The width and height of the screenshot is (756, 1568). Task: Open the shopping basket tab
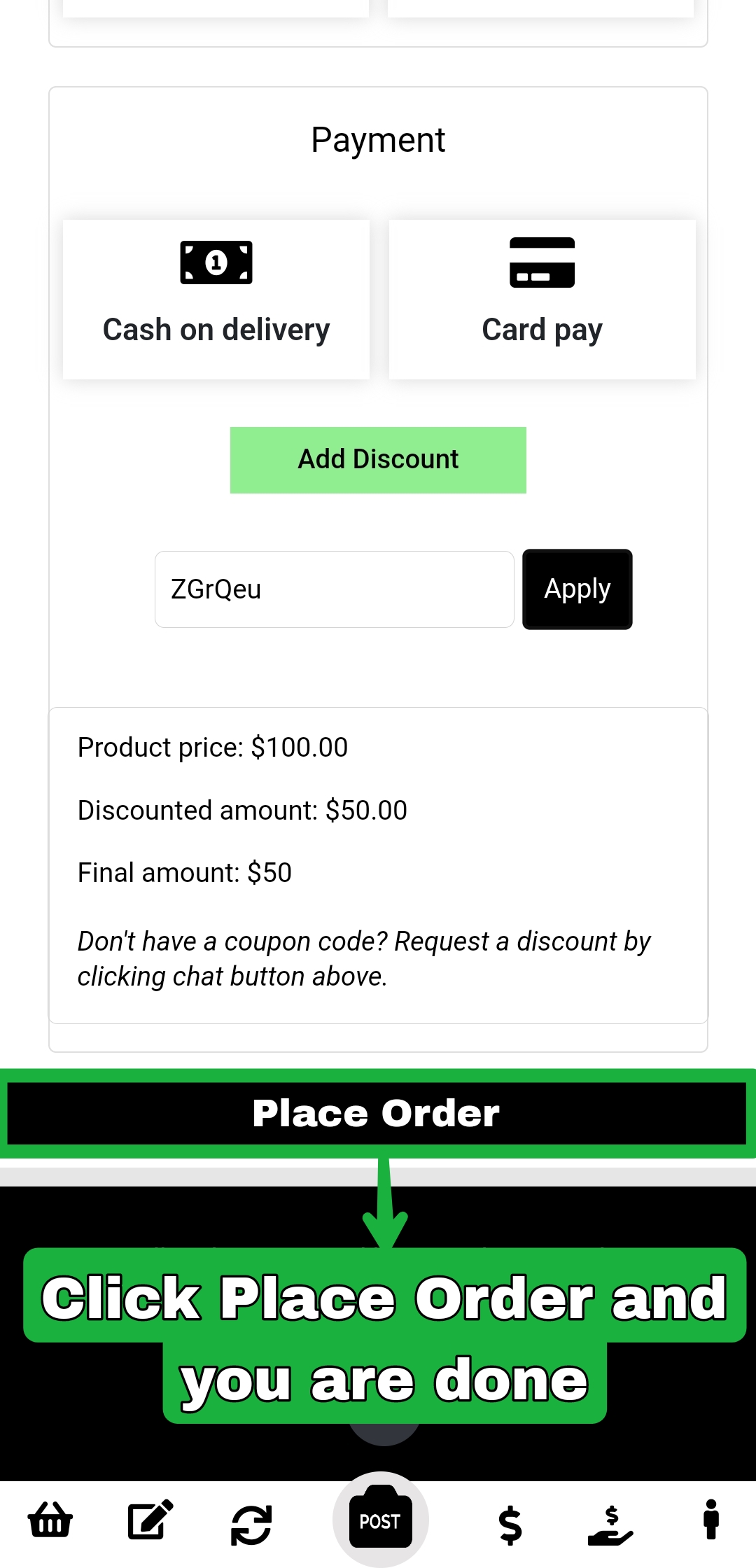50,1520
